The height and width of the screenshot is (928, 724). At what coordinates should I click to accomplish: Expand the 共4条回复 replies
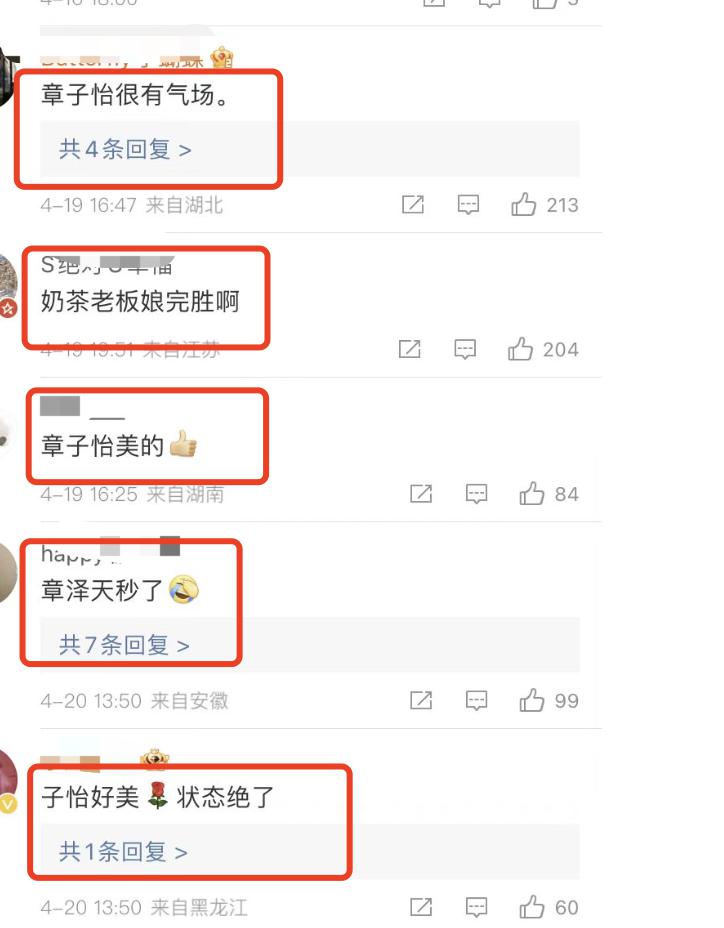coord(125,150)
